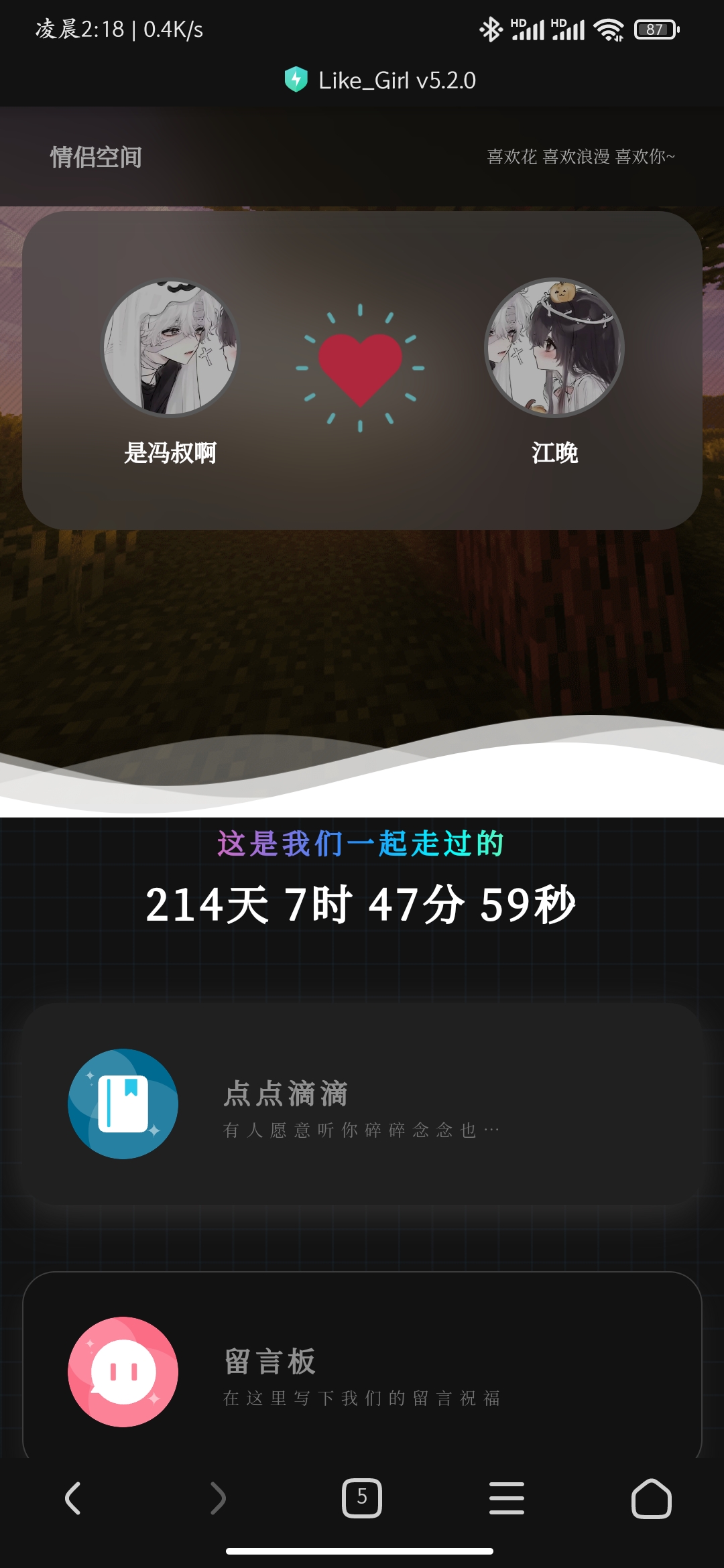Open the Like_Girl v5.2.0 address bar
724x1568 pixels.
click(380, 80)
